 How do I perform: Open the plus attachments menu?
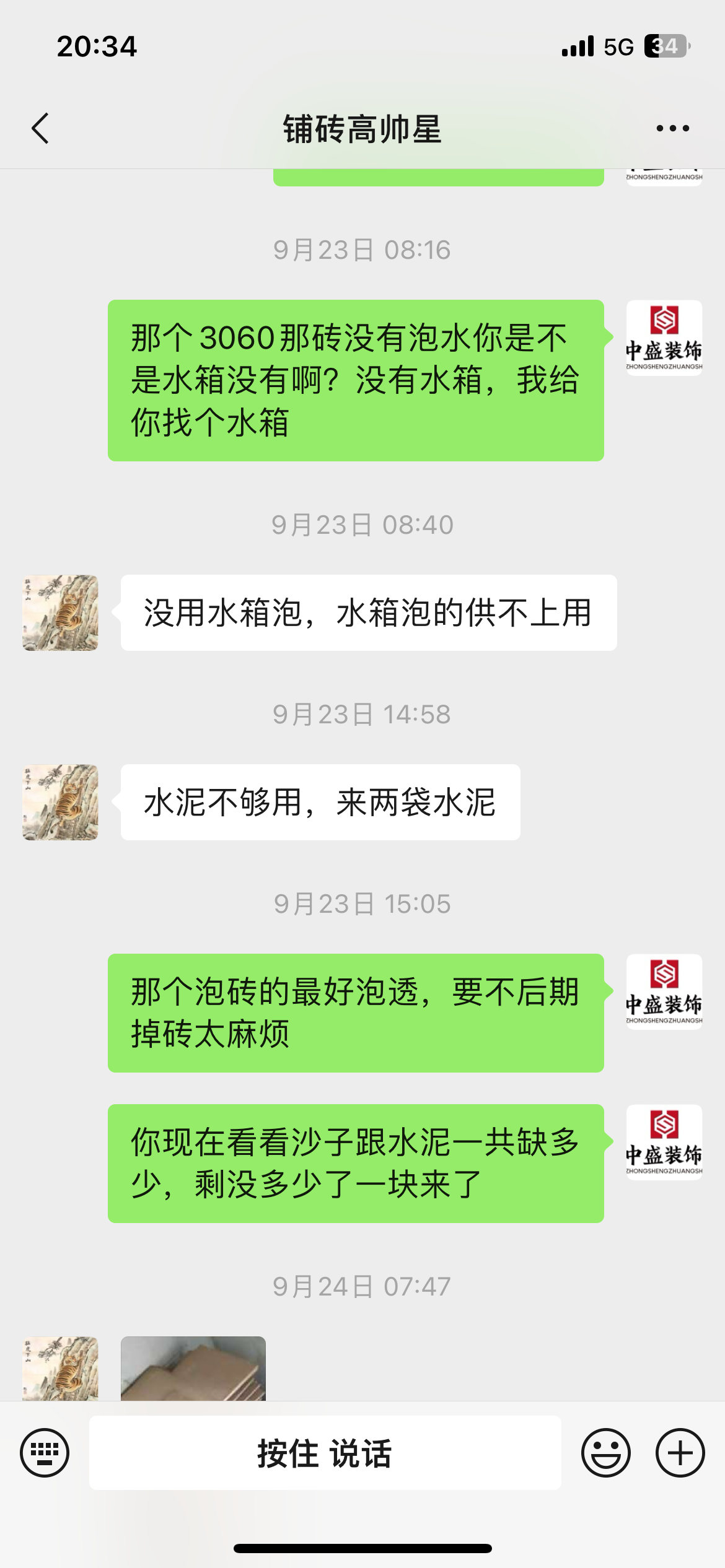click(680, 1452)
